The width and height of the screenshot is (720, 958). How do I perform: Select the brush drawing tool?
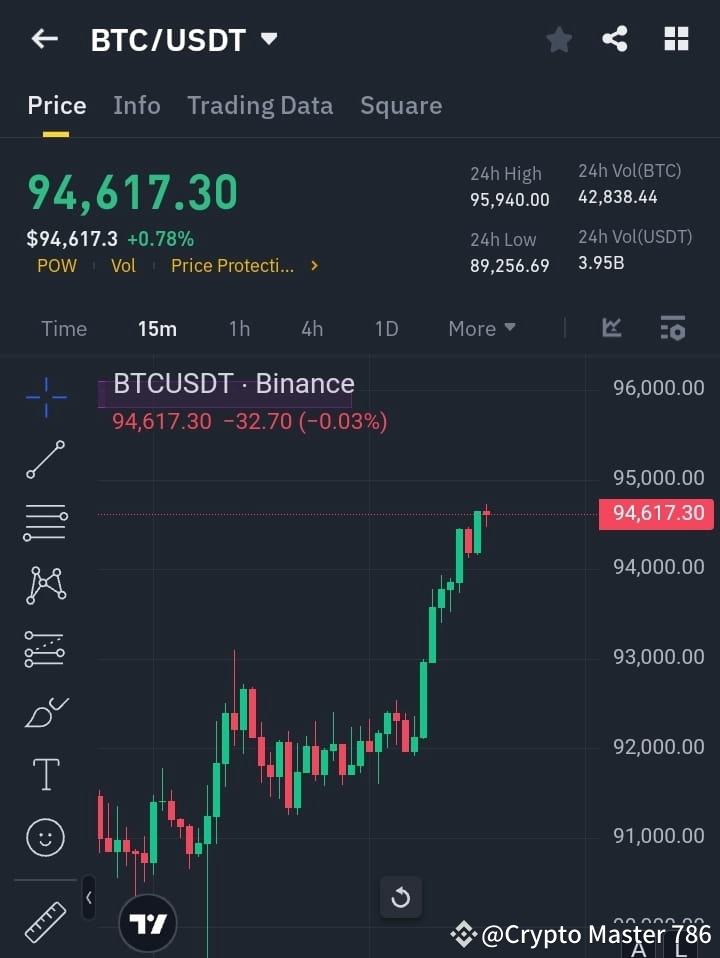click(x=44, y=711)
